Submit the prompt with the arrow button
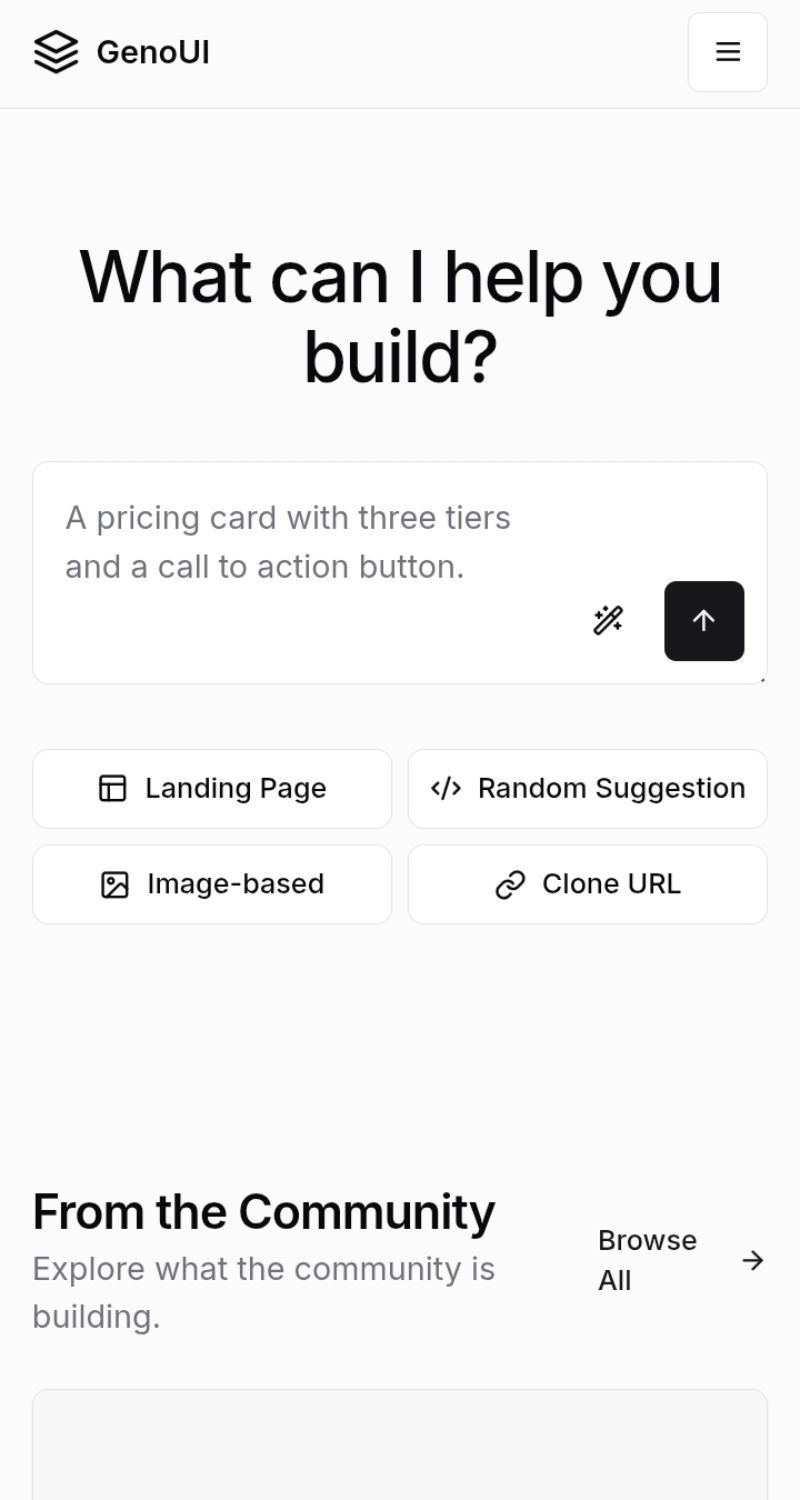The height and width of the screenshot is (1500, 800). pyautogui.click(x=704, y=621)
